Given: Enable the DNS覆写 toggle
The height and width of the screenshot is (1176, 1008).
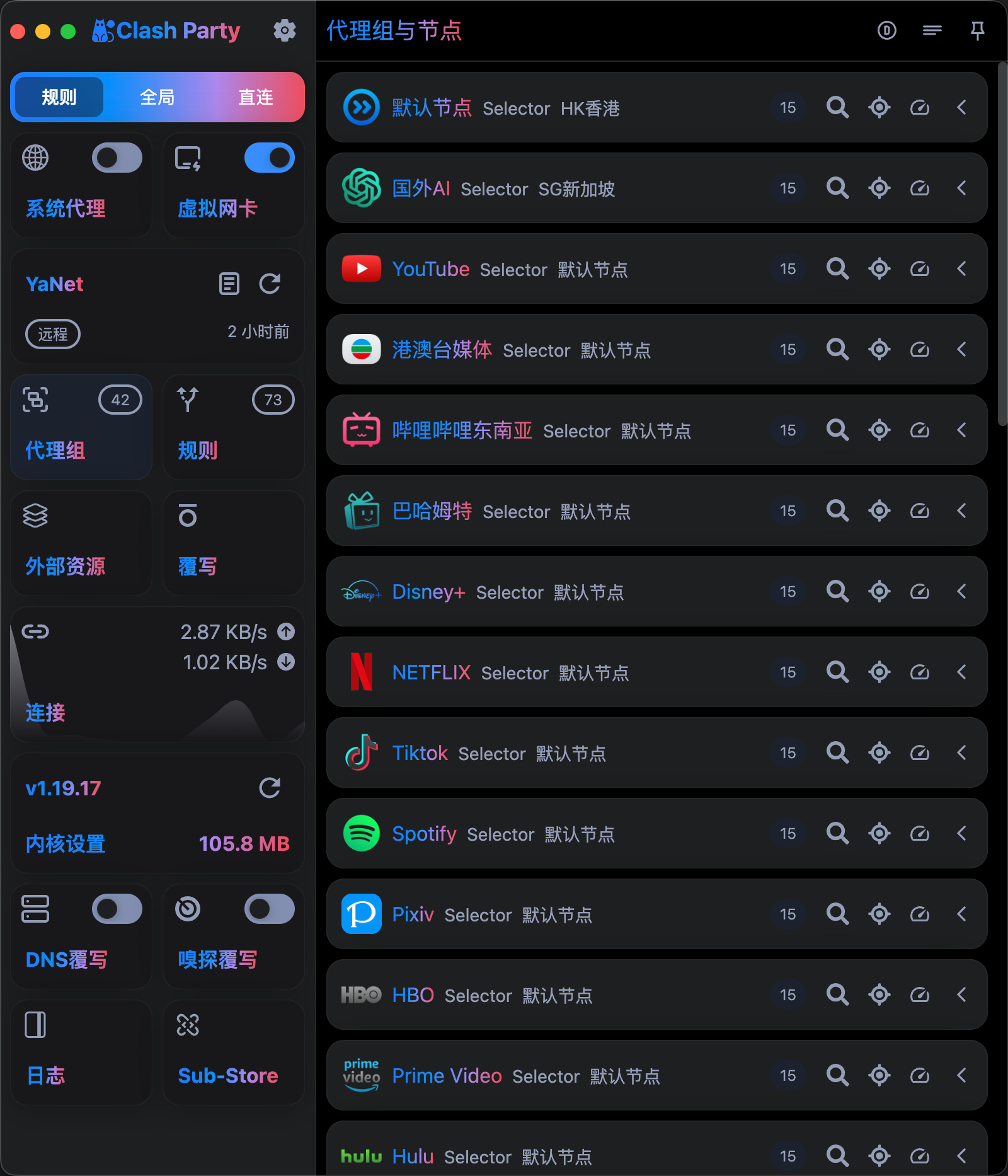Looking at the screenshot, I should point(117,909).
